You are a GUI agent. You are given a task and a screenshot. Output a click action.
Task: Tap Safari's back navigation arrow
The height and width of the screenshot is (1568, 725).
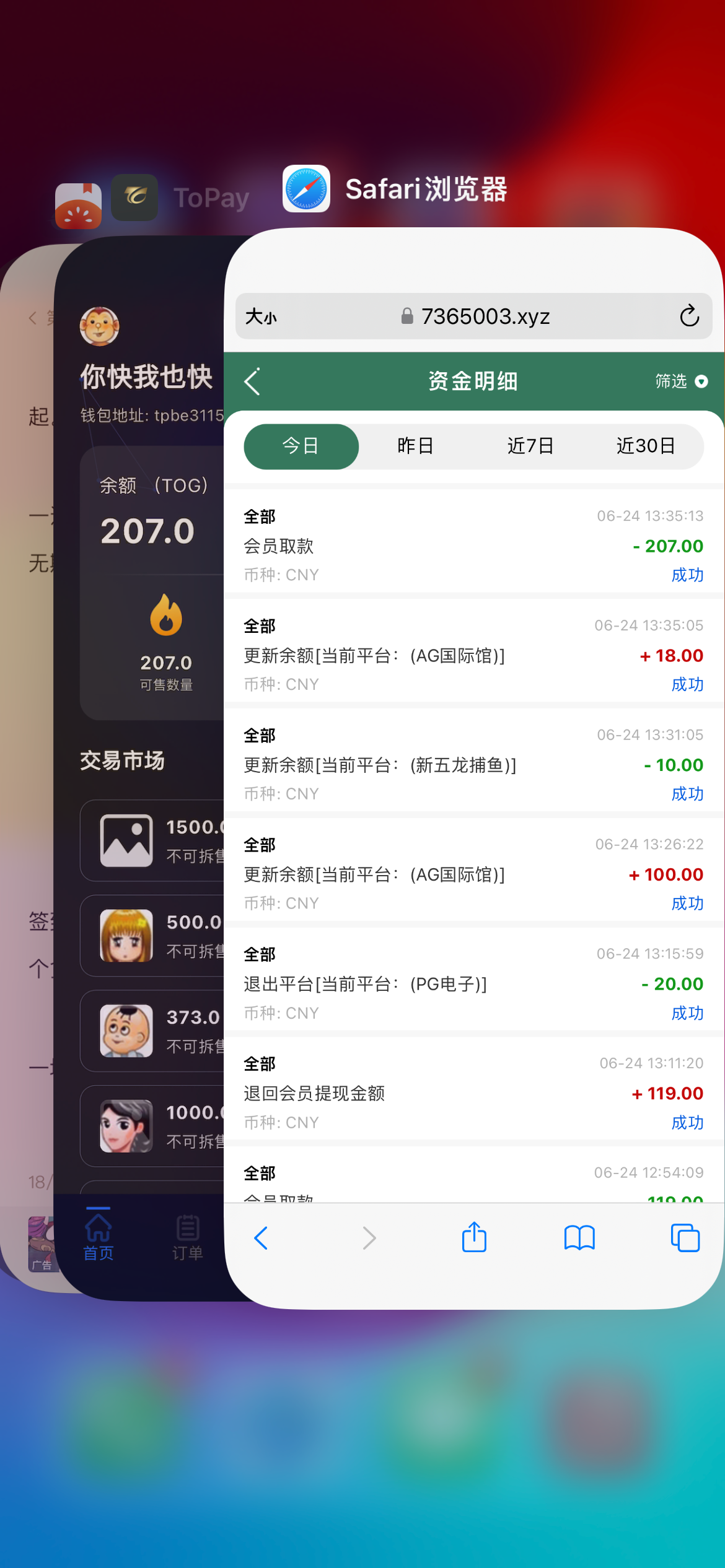(x=261, y=1239)
